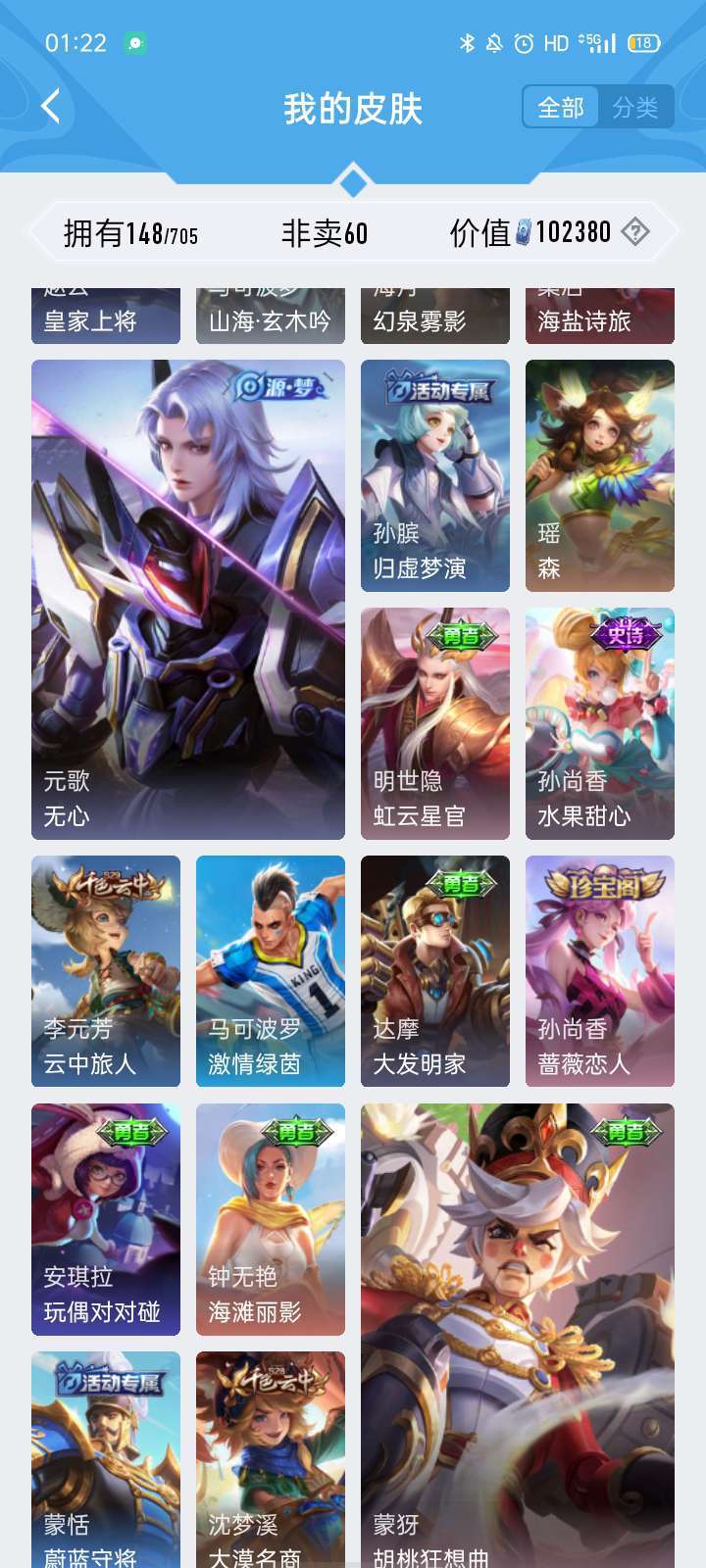Open the value help question icon
This screenshot has height=1568, width=706.
(x=635, y=232)
